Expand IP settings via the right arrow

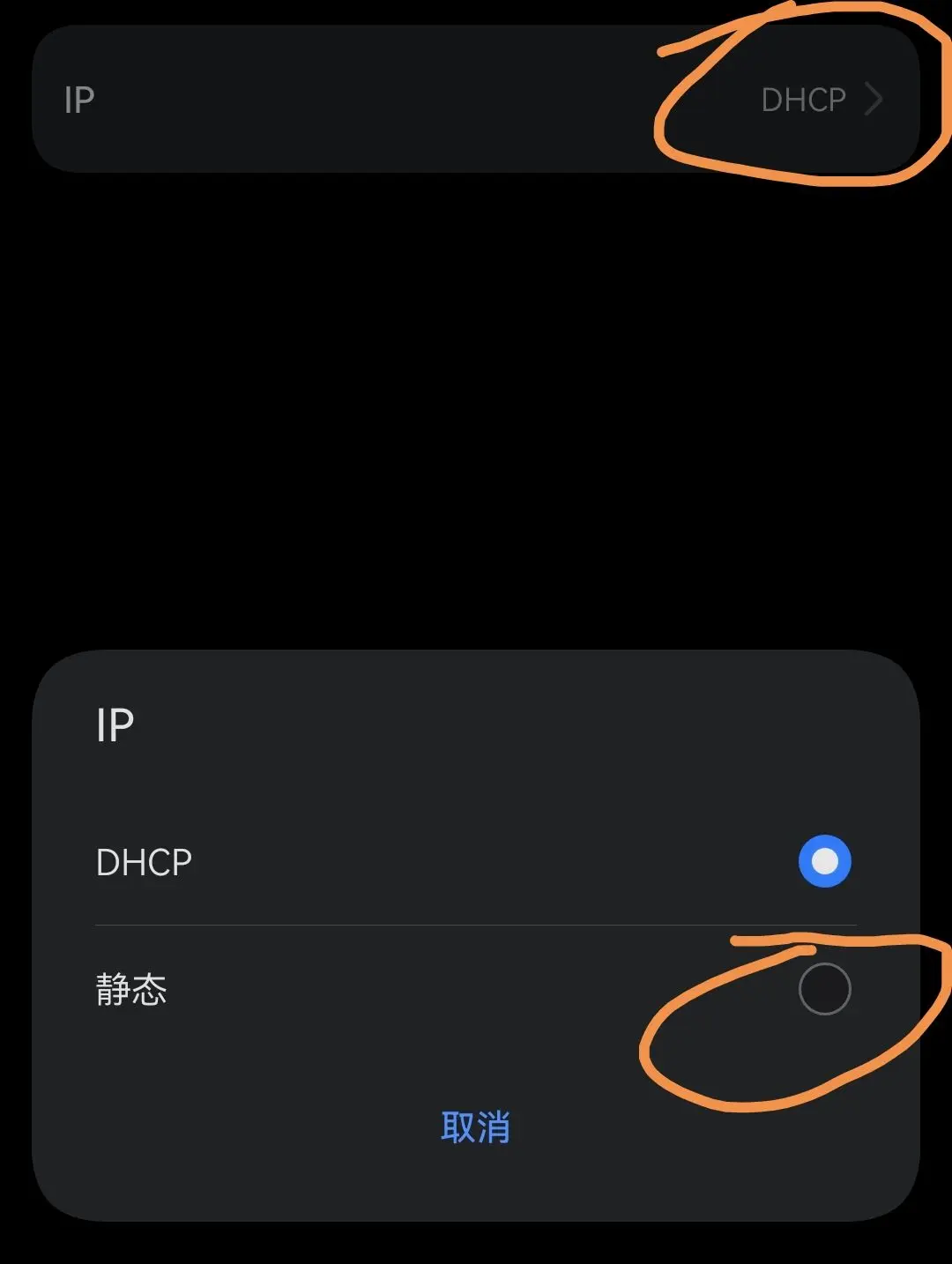pyautogui.click(x=874, y=99)
